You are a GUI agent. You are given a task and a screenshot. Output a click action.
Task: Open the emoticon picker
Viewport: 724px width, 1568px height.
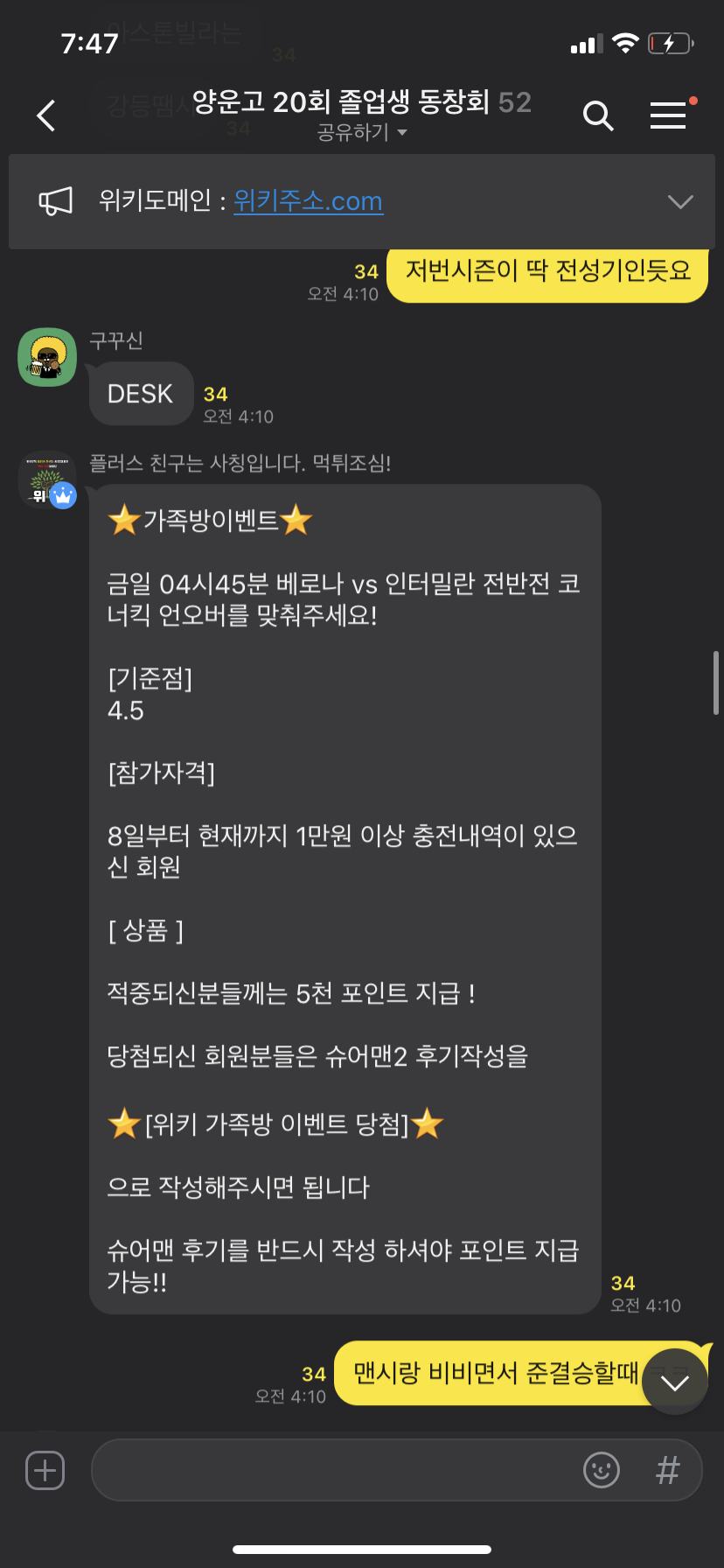602,1470
